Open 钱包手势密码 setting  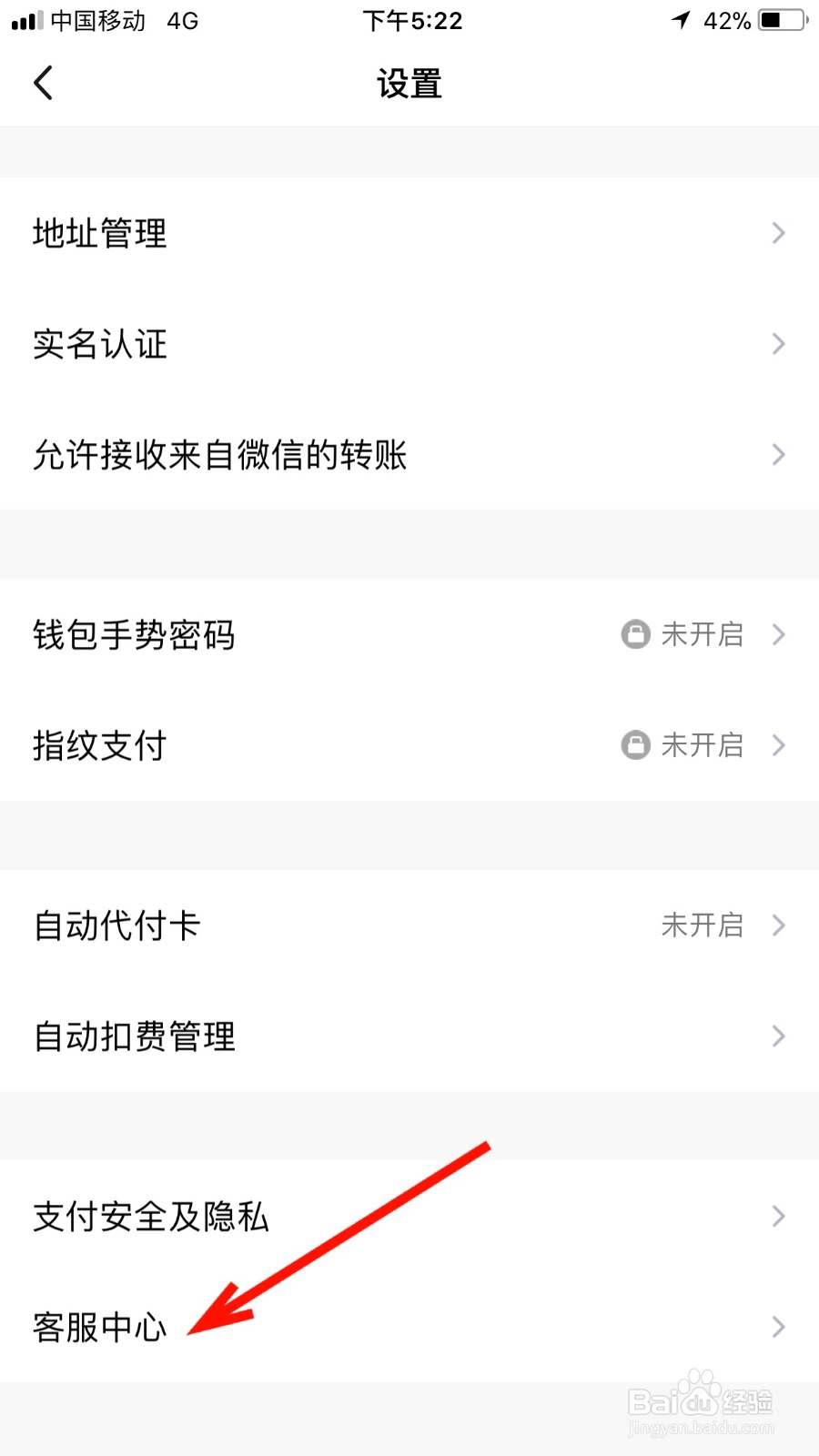pyautogui.click(x=409, y=634)
